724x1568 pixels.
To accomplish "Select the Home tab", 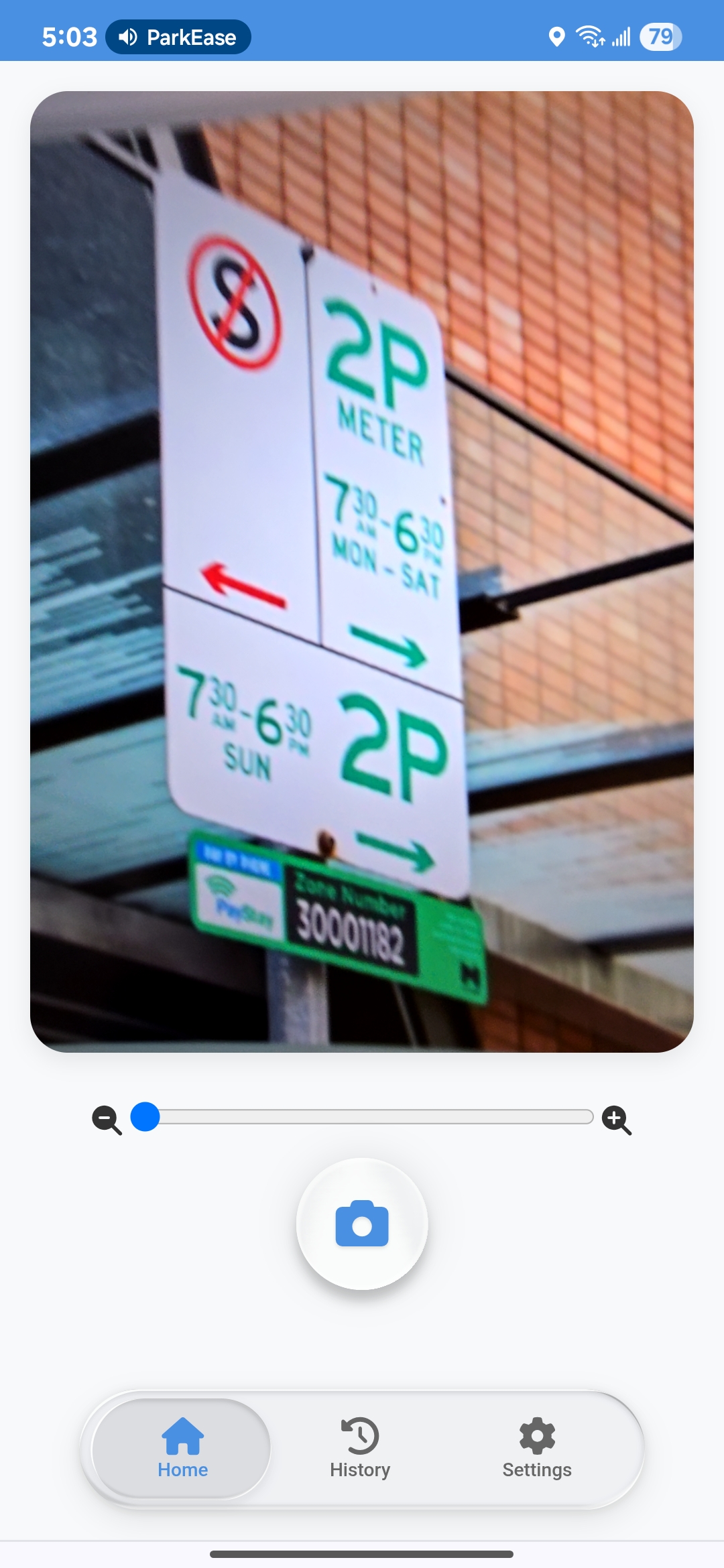I will tap(182, 1449).
